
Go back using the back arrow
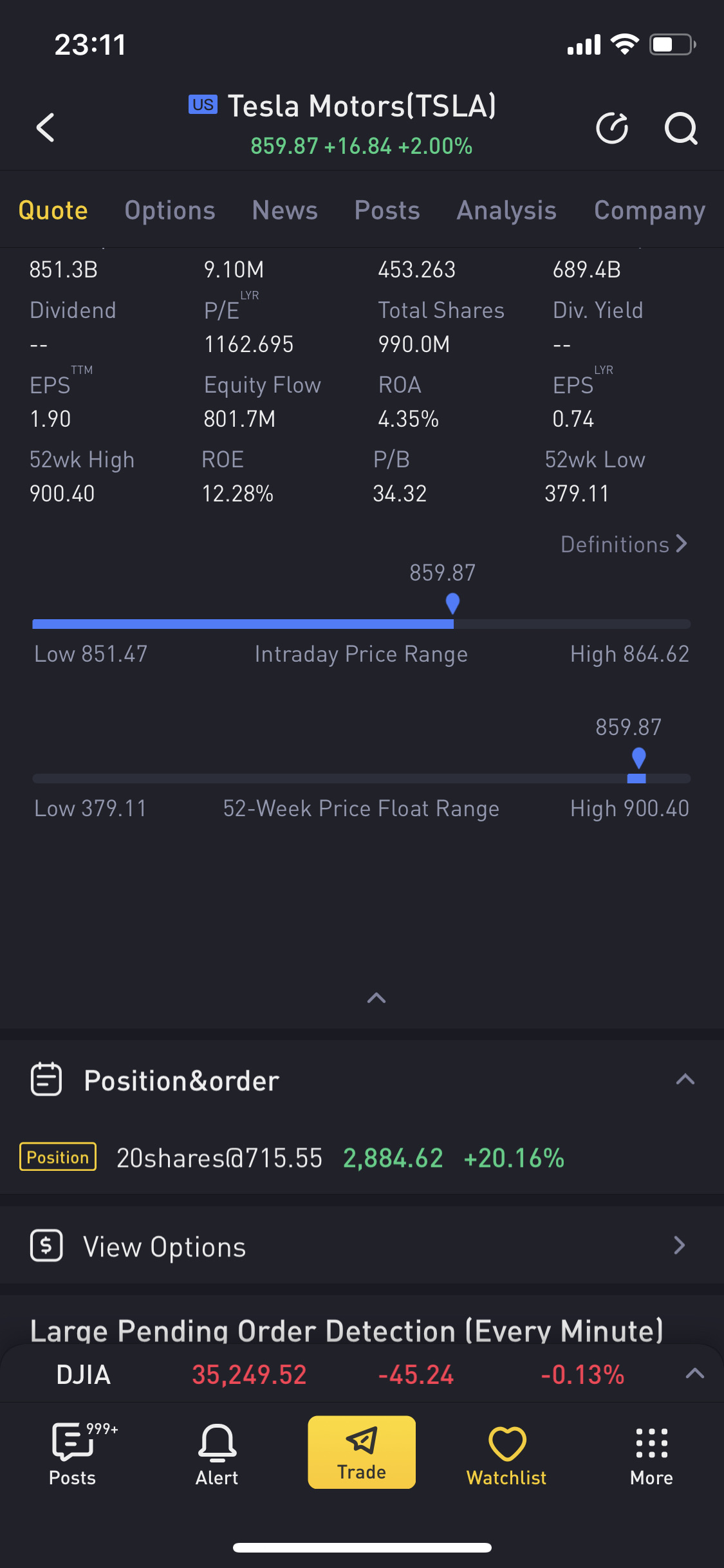click(x=46, y=127)
